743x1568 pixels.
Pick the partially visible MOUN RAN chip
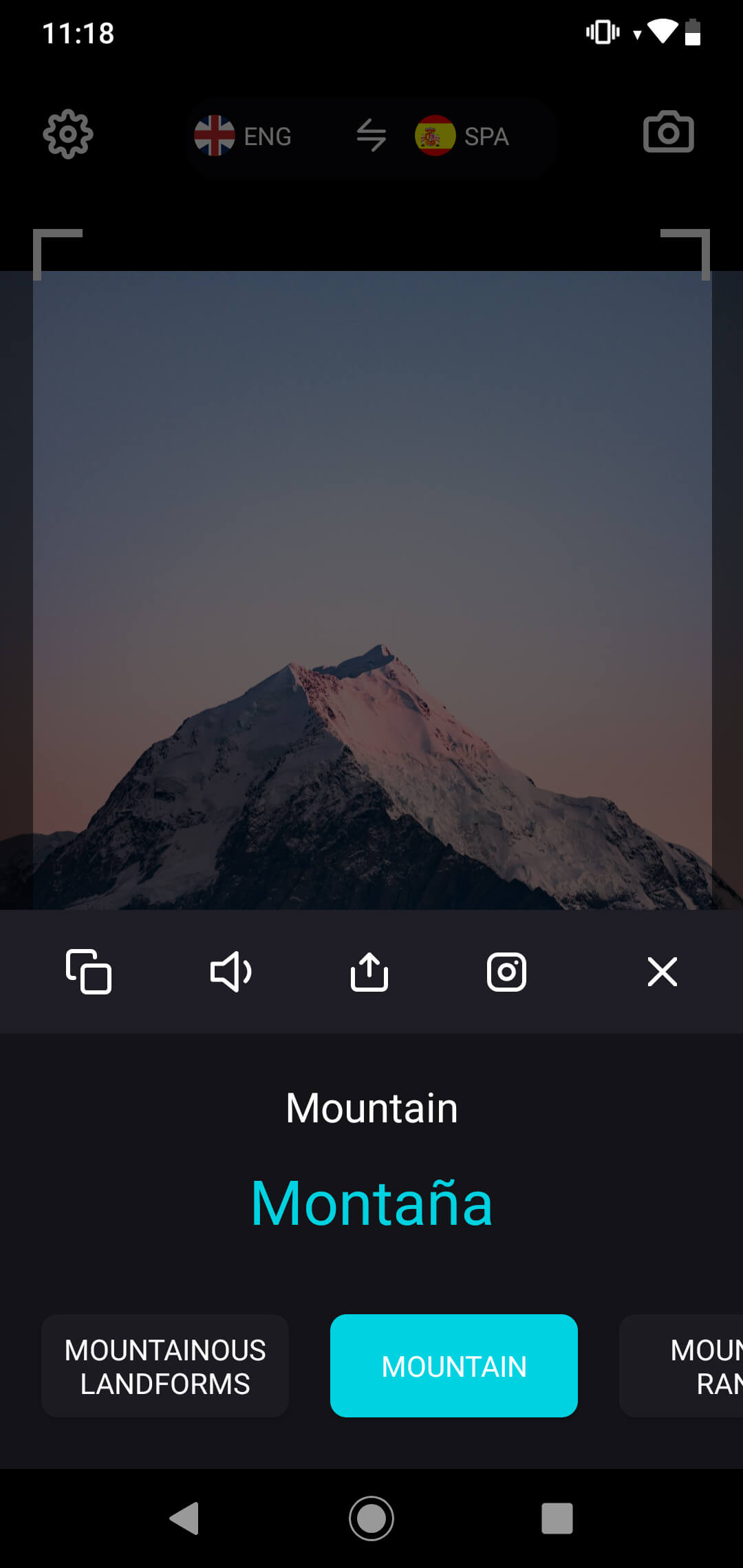(x=681, y=1366)
